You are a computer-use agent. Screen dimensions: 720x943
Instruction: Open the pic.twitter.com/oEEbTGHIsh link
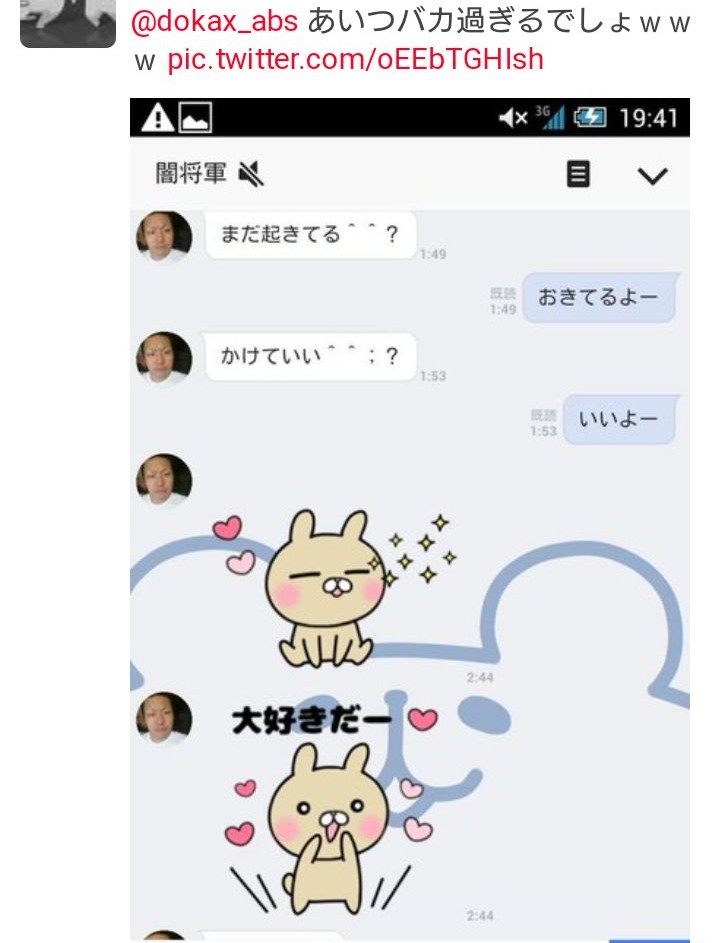355,59
